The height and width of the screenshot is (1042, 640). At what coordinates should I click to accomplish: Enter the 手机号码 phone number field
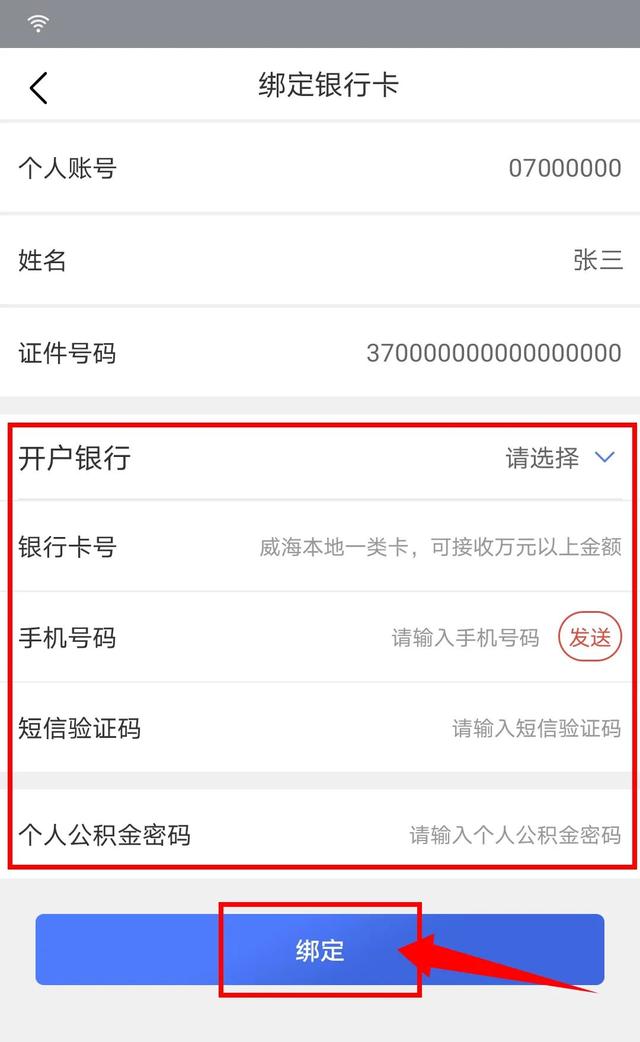pos(465,638)
